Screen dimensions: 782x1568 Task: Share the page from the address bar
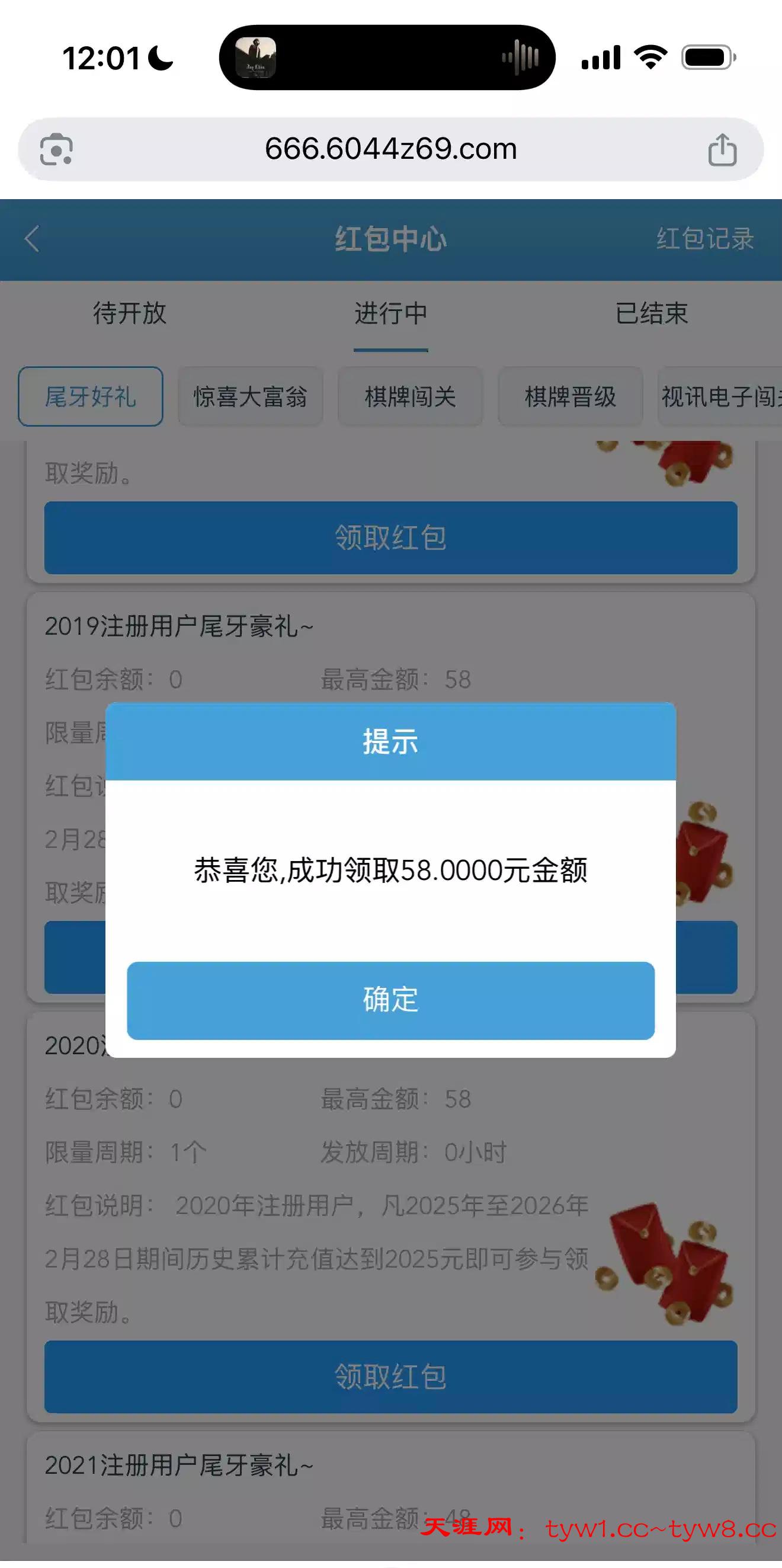click(722, 150)
